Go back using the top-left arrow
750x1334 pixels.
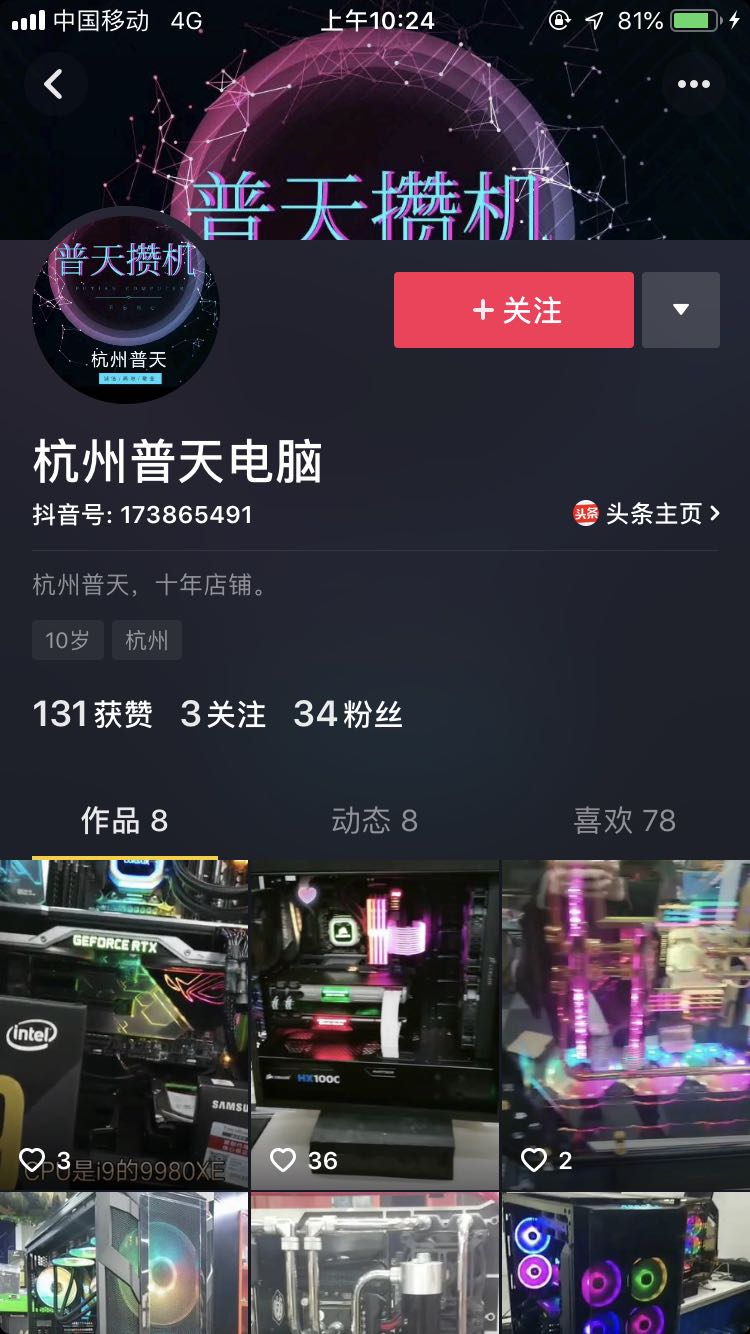coord(55,84)
